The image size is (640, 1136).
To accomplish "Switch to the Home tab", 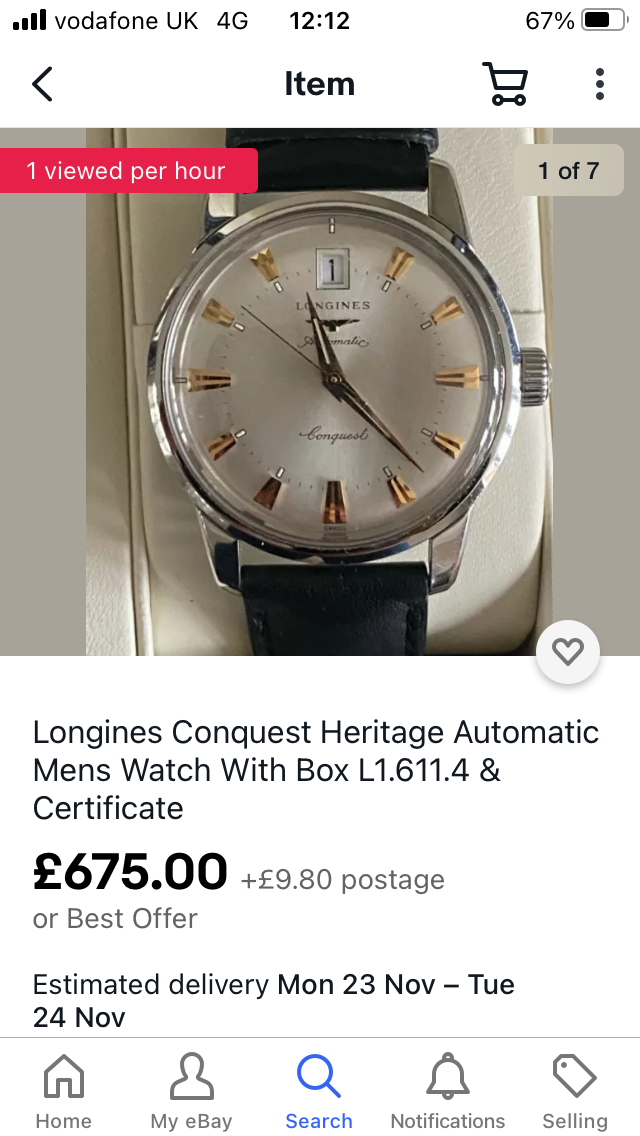I will 63,1092.
